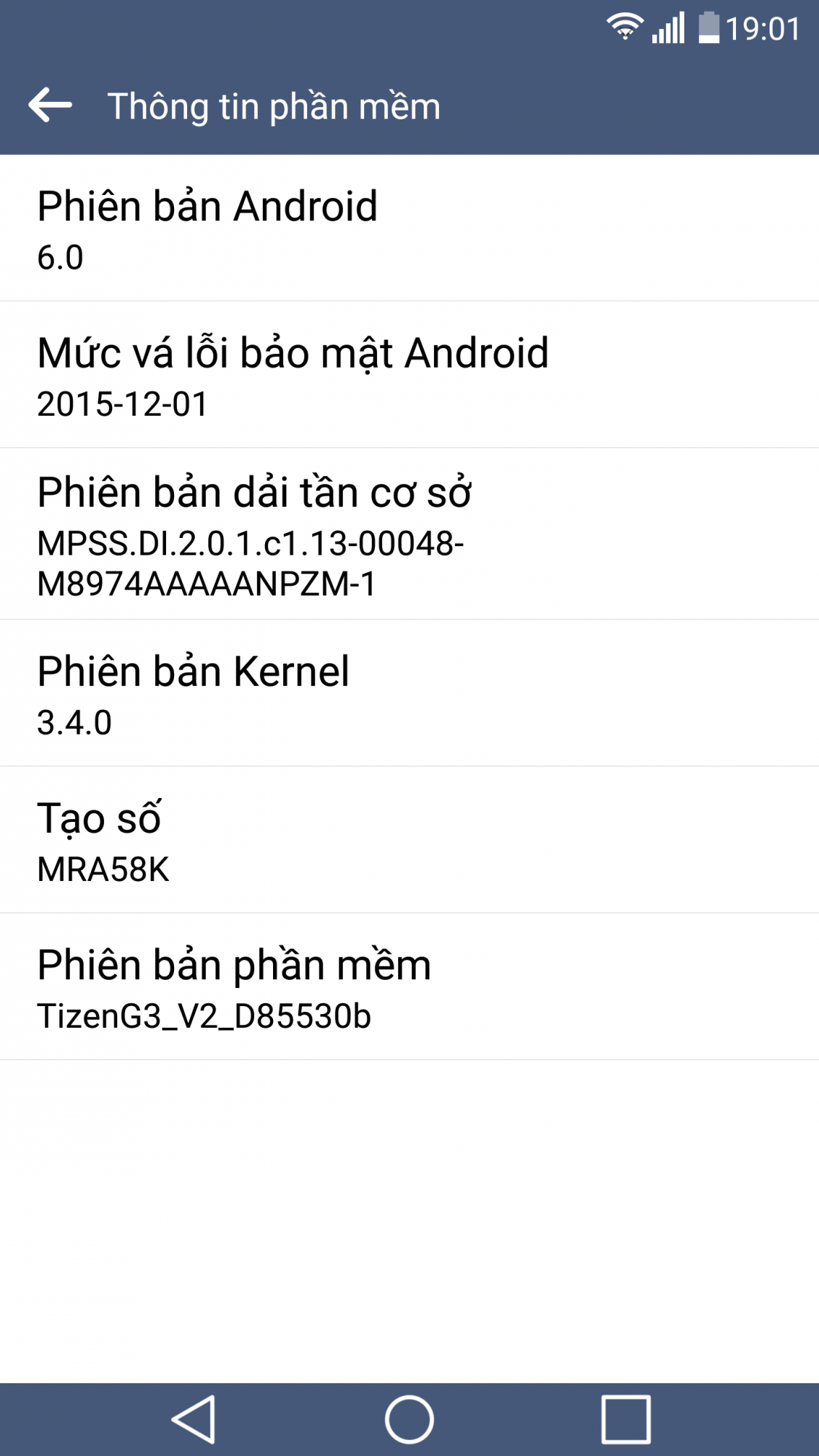The image size is (819, 1456).
Task: Tap the Tạo số MRA58K row
Action: tap(409, 840)
